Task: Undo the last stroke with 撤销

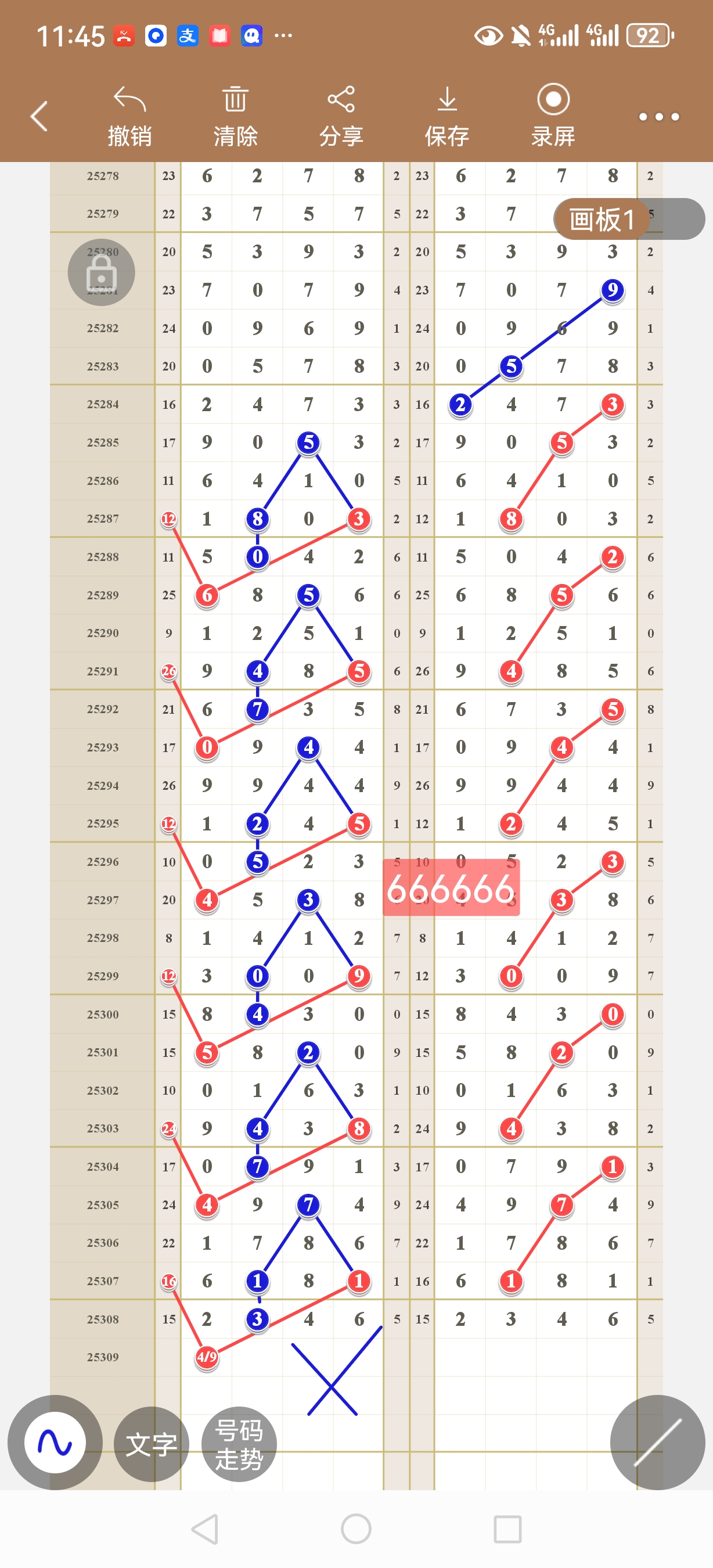Action: pos(129,117)
